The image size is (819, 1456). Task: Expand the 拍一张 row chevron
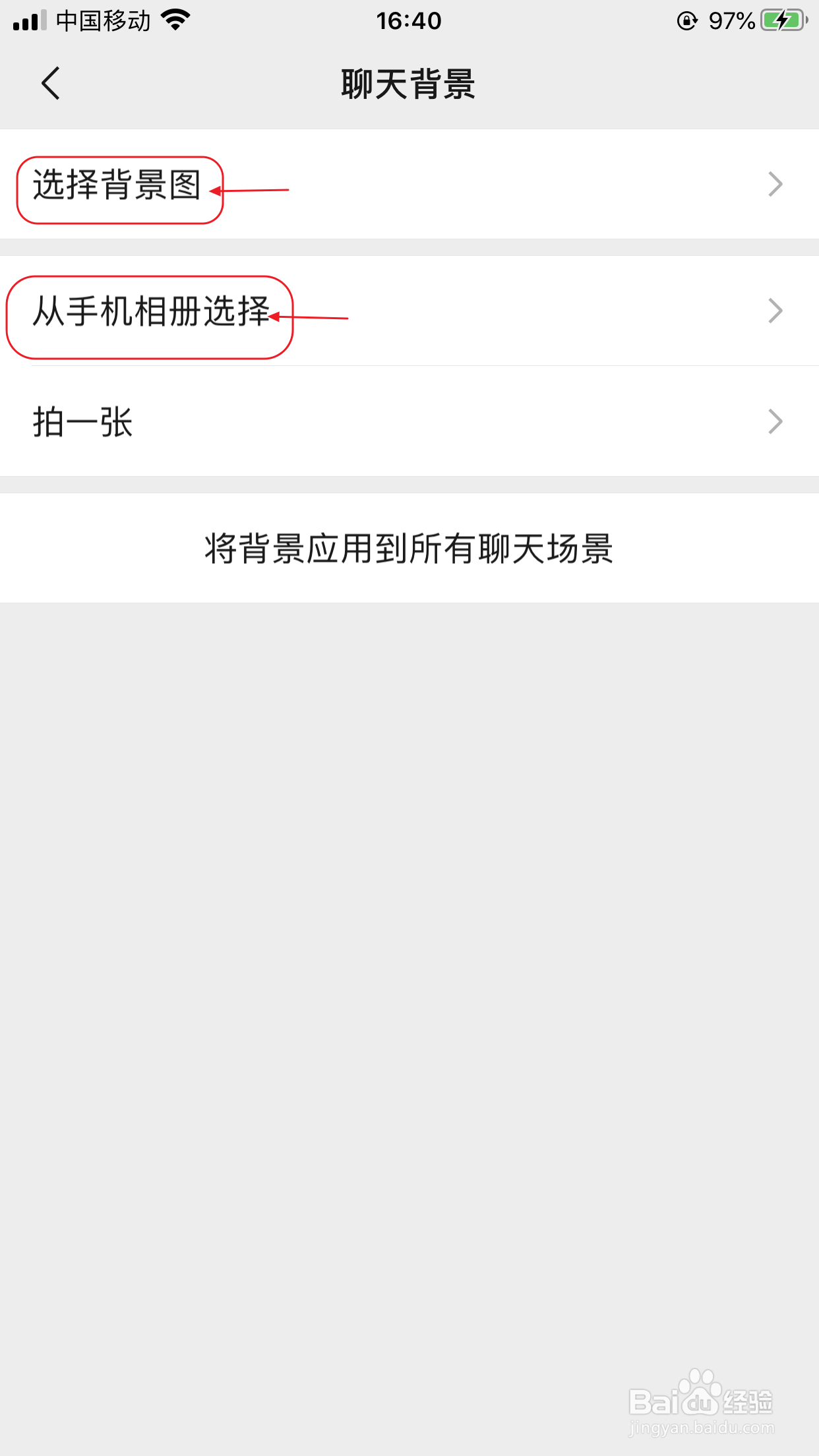point(774,421)
